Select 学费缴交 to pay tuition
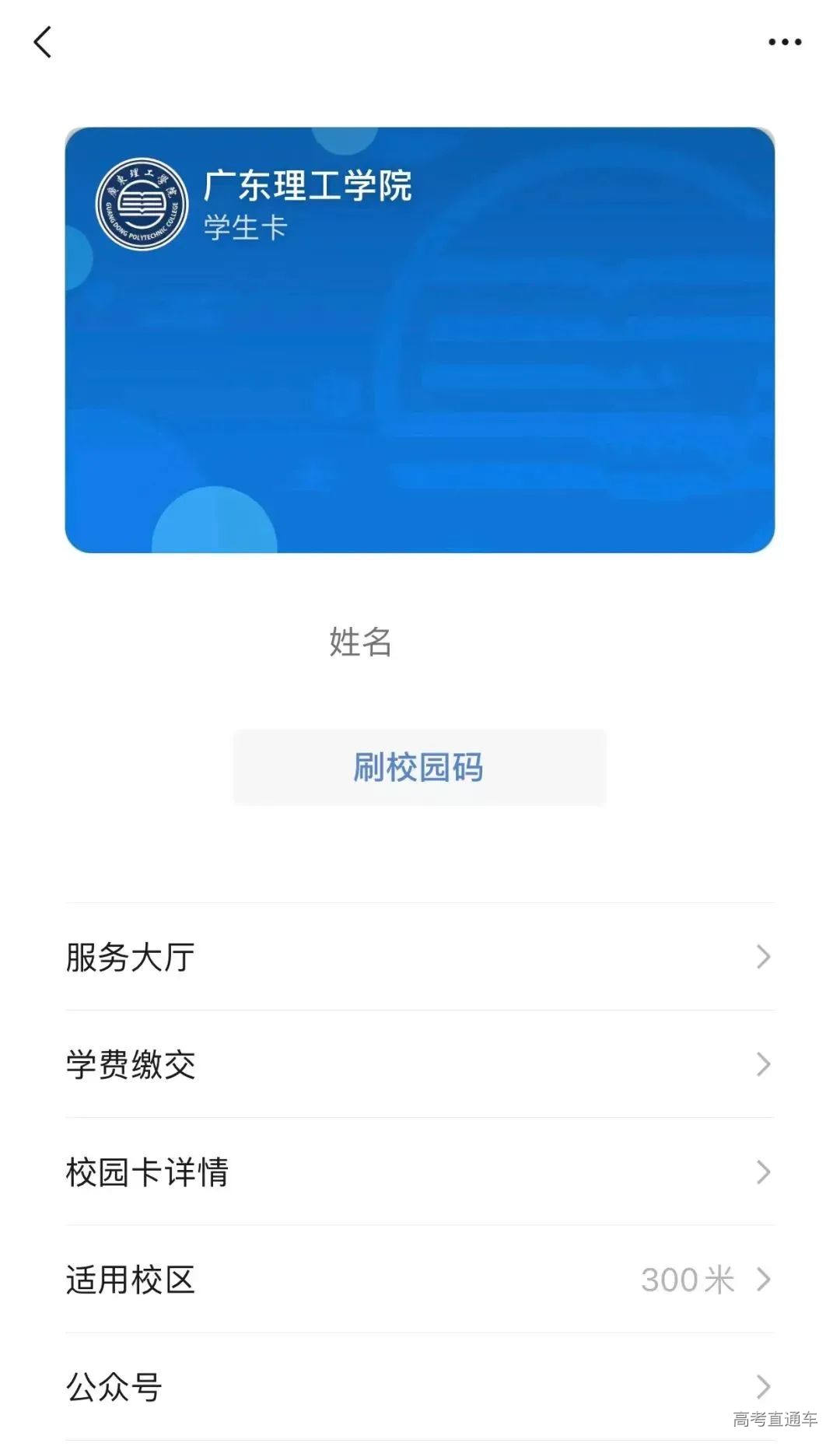This screenshot has width=840, height=1450. pyautogui.click(x=419, y=1064)
